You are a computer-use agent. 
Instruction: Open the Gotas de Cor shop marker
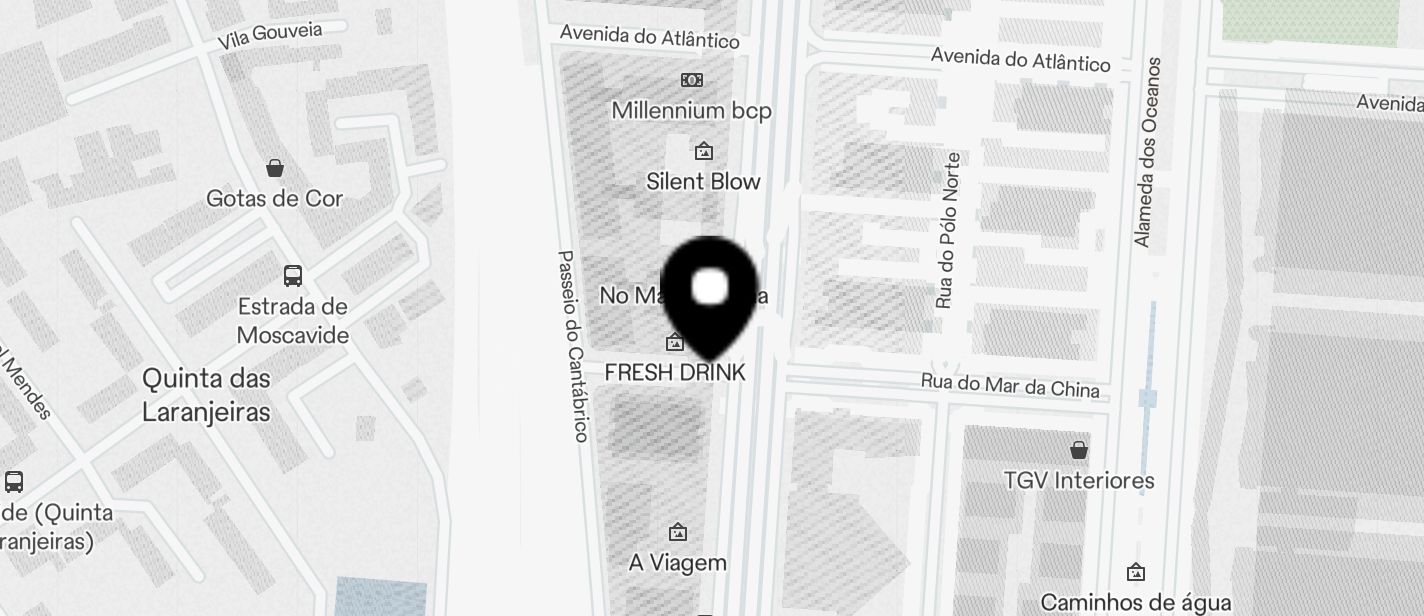(x=275, y=169)
